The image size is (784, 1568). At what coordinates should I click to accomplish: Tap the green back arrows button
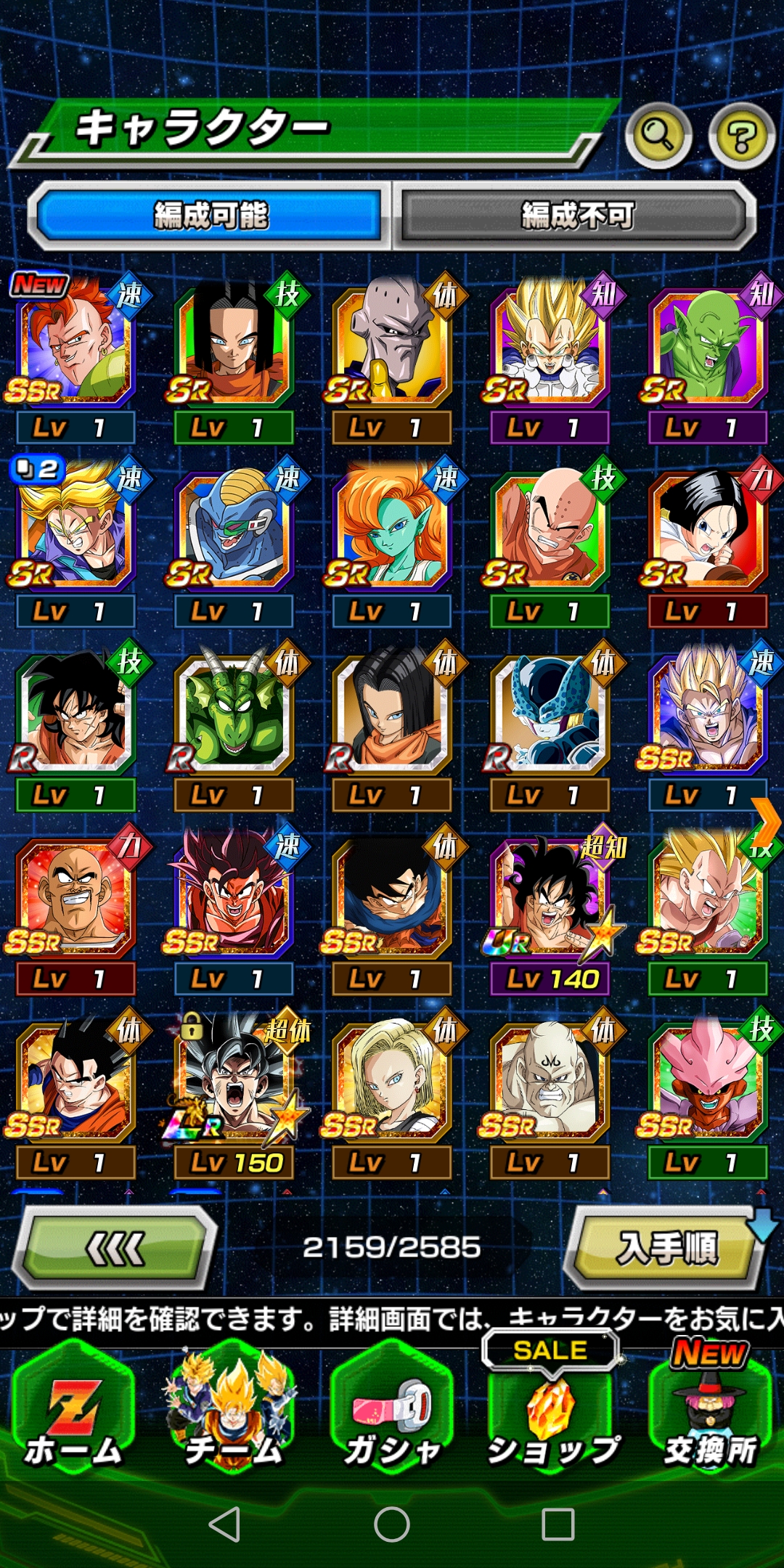[116, 1249]
